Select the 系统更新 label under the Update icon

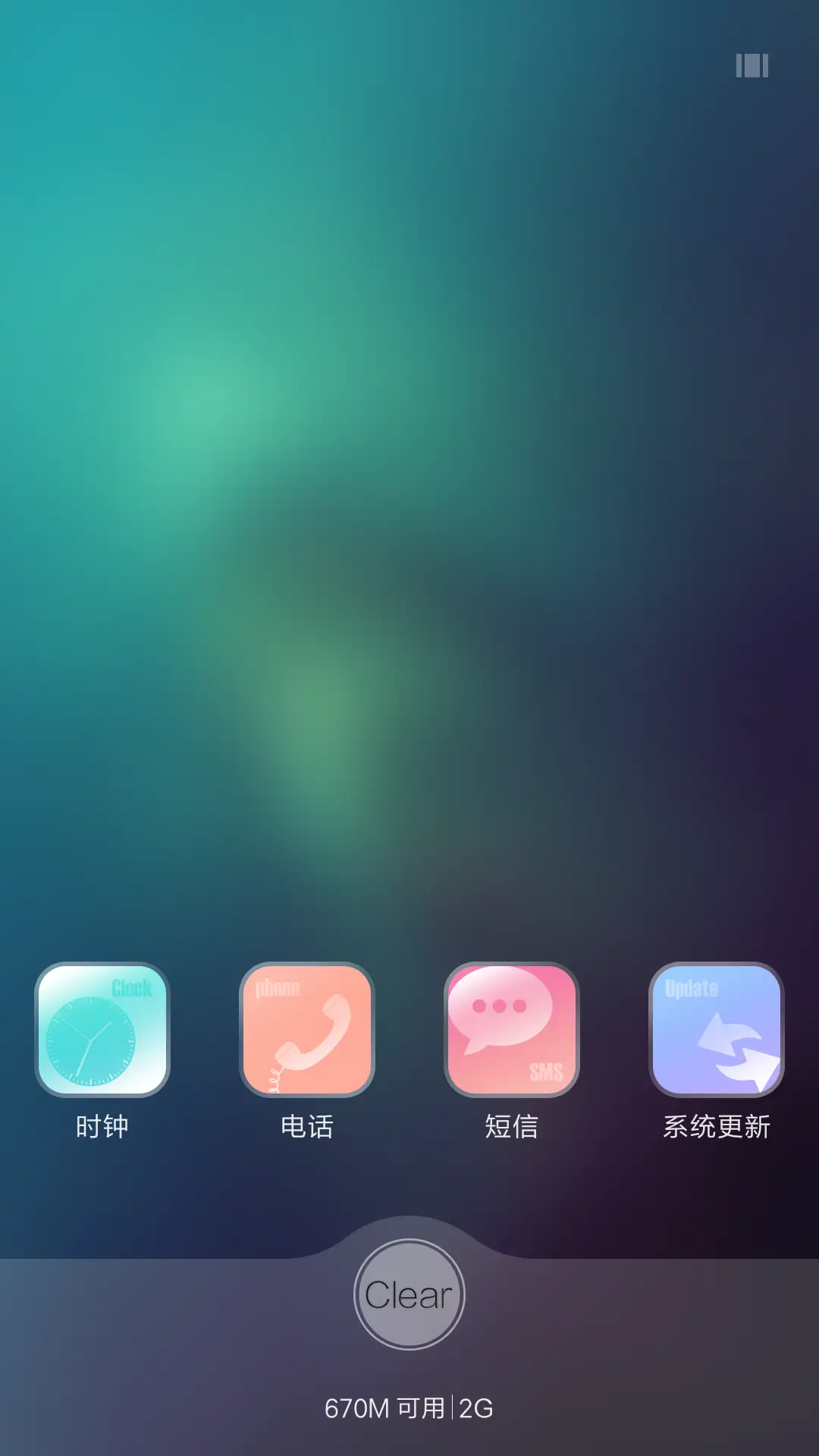click(715, 1128)
